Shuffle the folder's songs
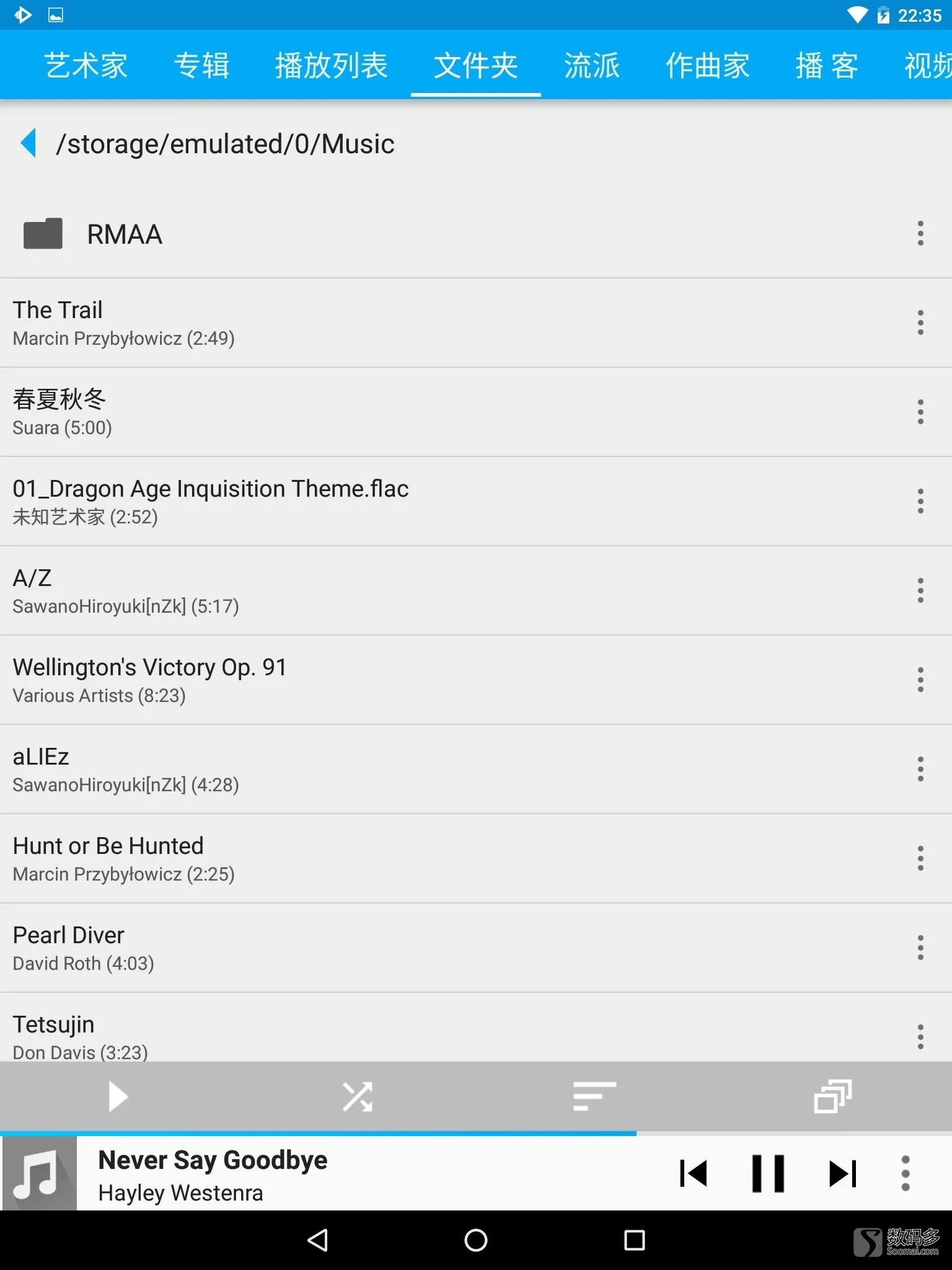Screen dimensions: 952x1270 358,1096
